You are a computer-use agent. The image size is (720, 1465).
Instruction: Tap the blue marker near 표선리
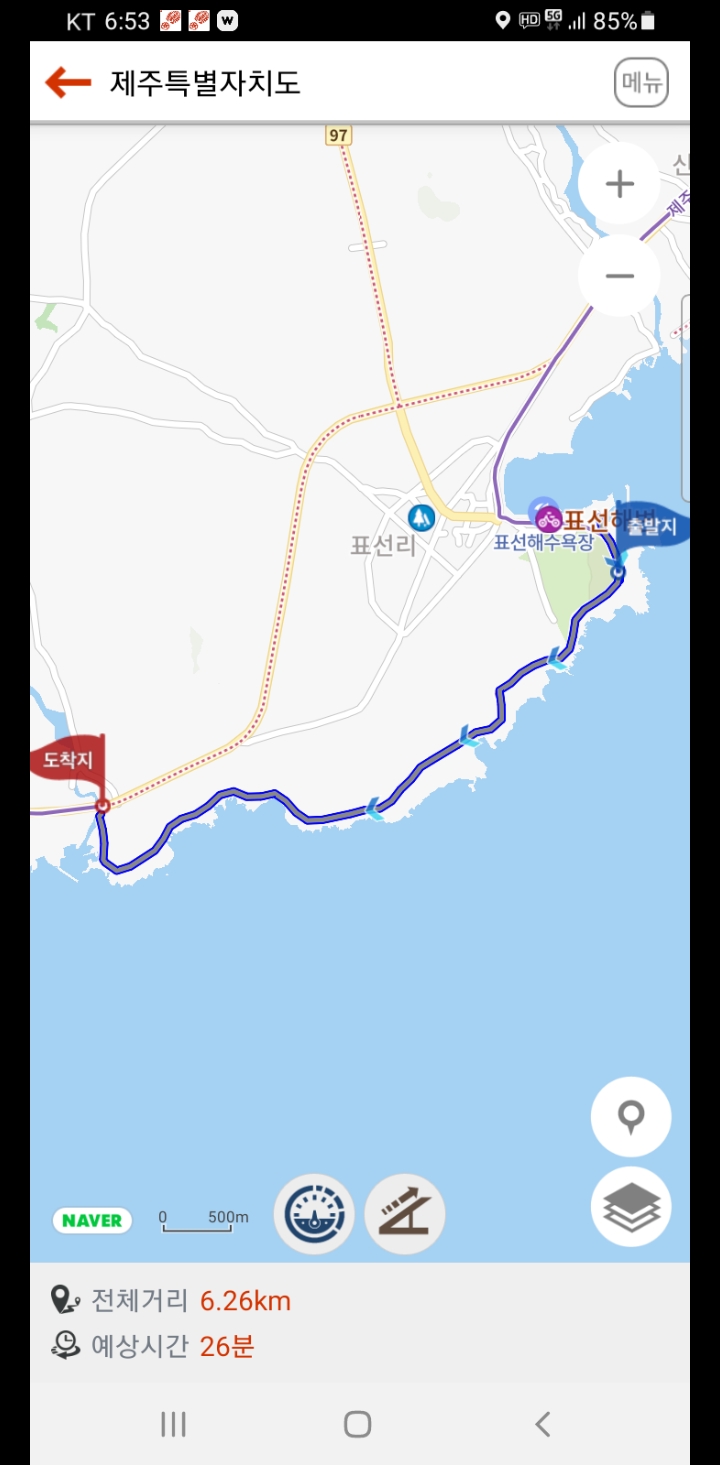pyautogui.click(x=421, y=518)
